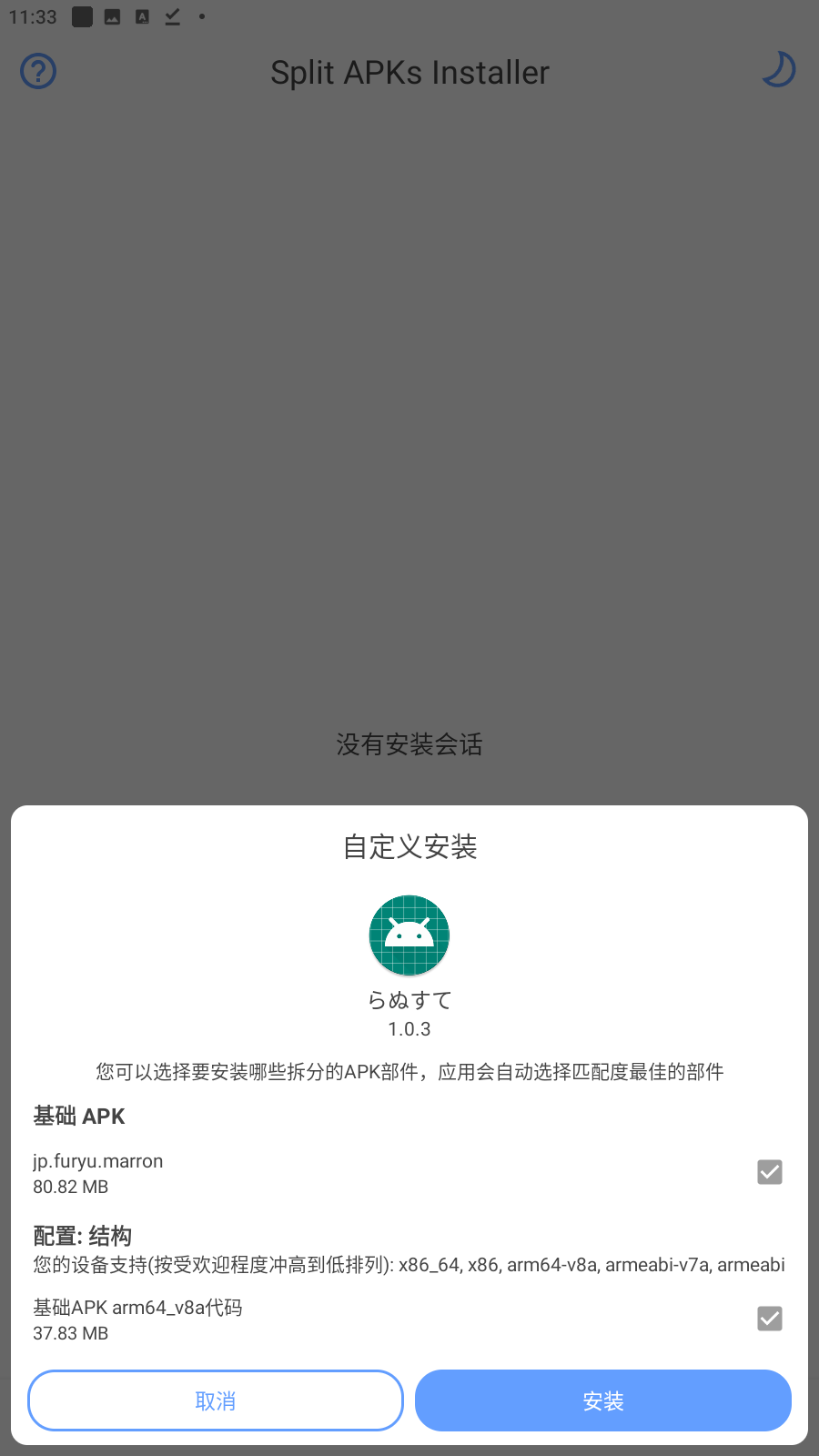Select the green Android robot app thumbnail
The image size is (819, 1456).
point(409,935)
